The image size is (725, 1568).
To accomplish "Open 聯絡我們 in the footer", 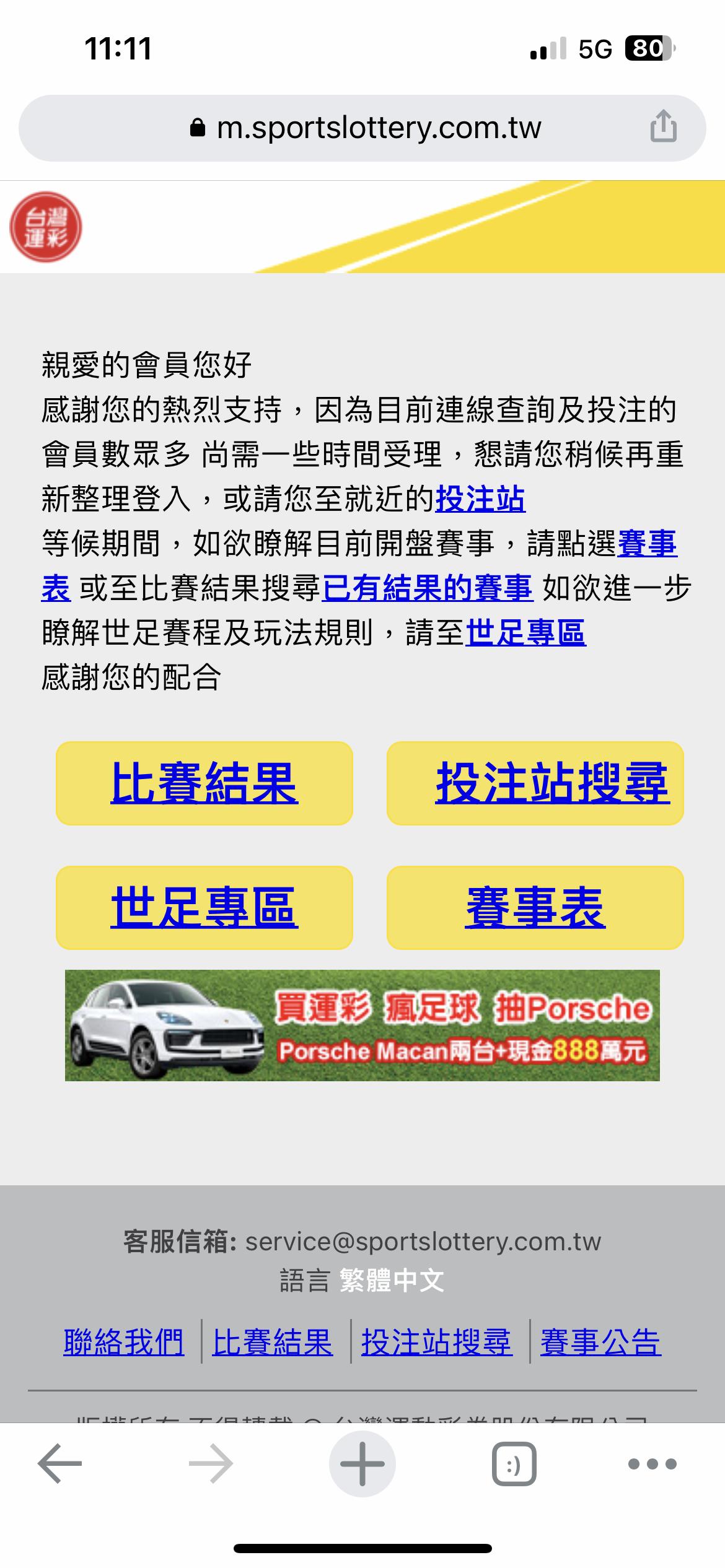I will [124, 1342].
